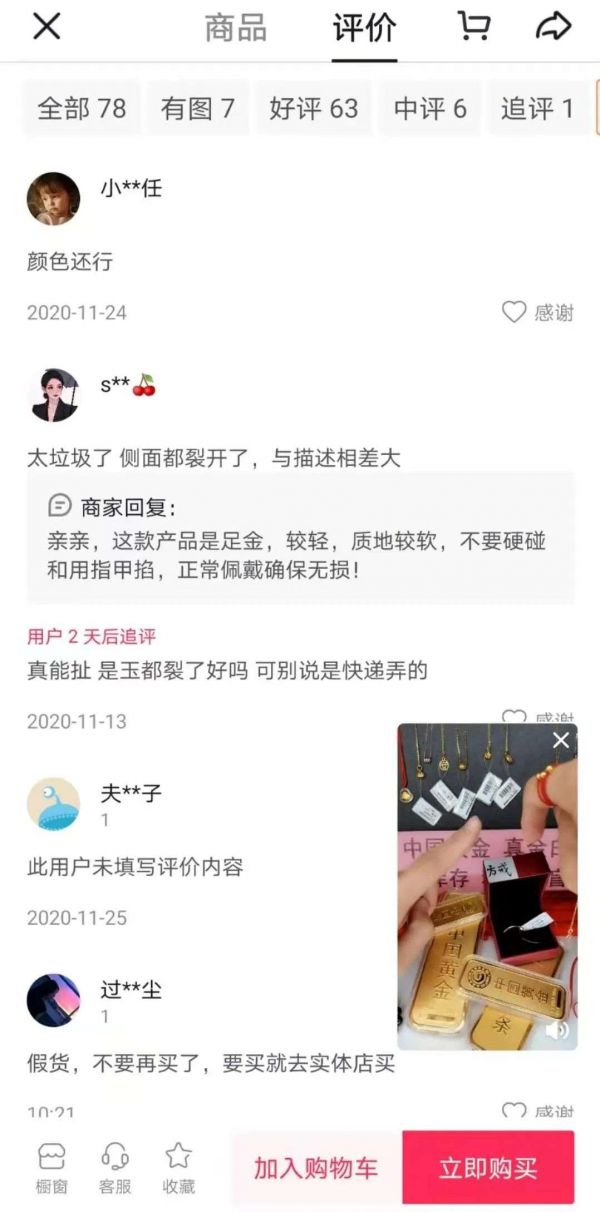Contact 客服 customer service
This screenshot has height=1212, width=600.
(115, 1168)
